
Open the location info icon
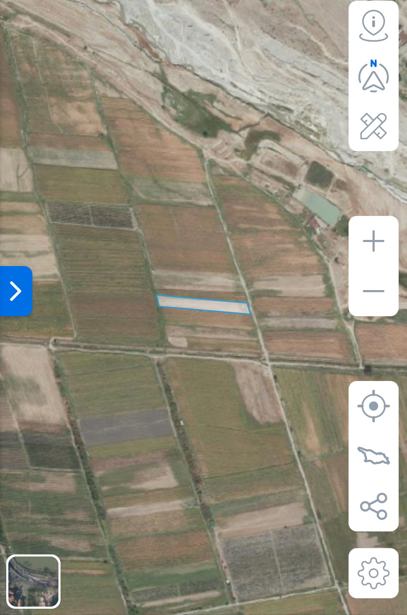(x=373, y=26)
